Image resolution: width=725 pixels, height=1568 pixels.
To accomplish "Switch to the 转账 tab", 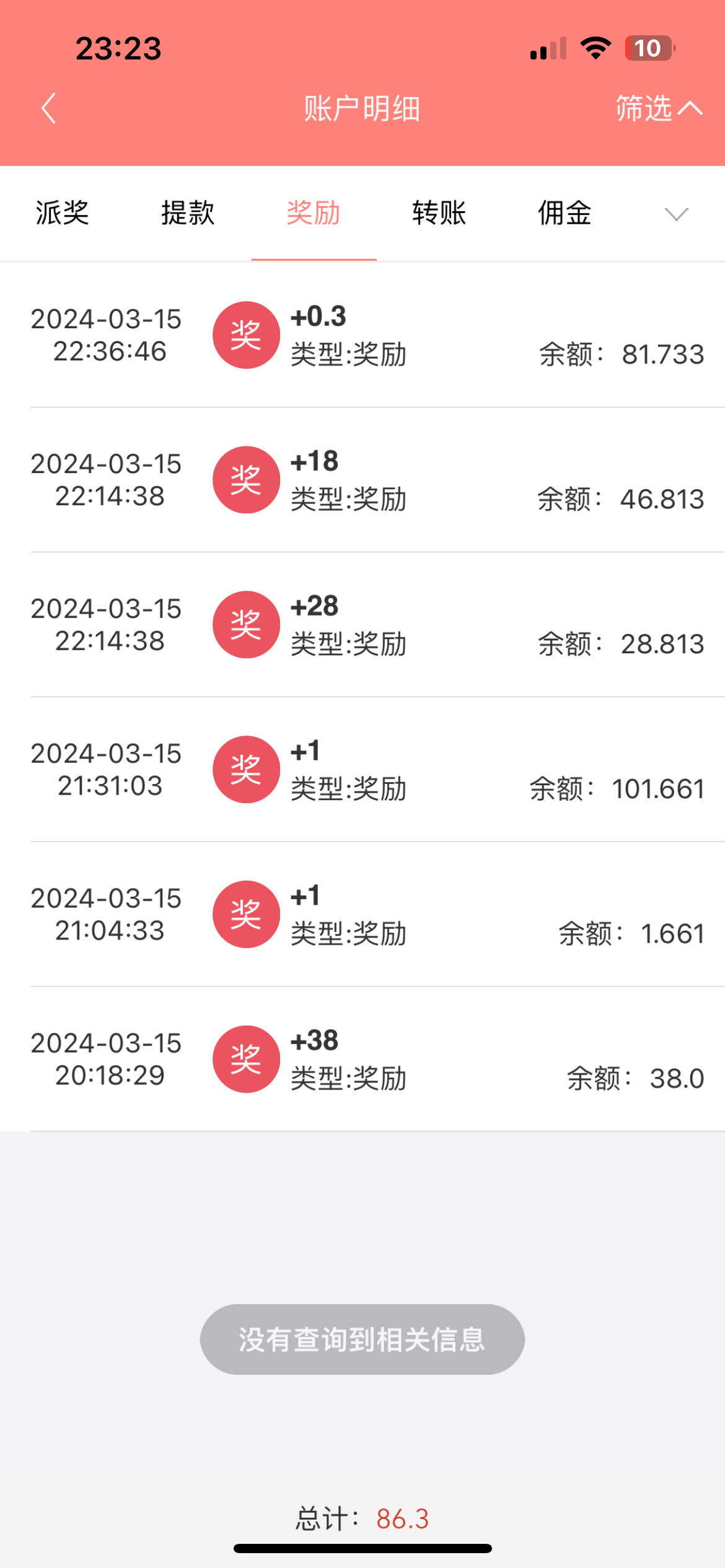I will [x=439, y=213].
